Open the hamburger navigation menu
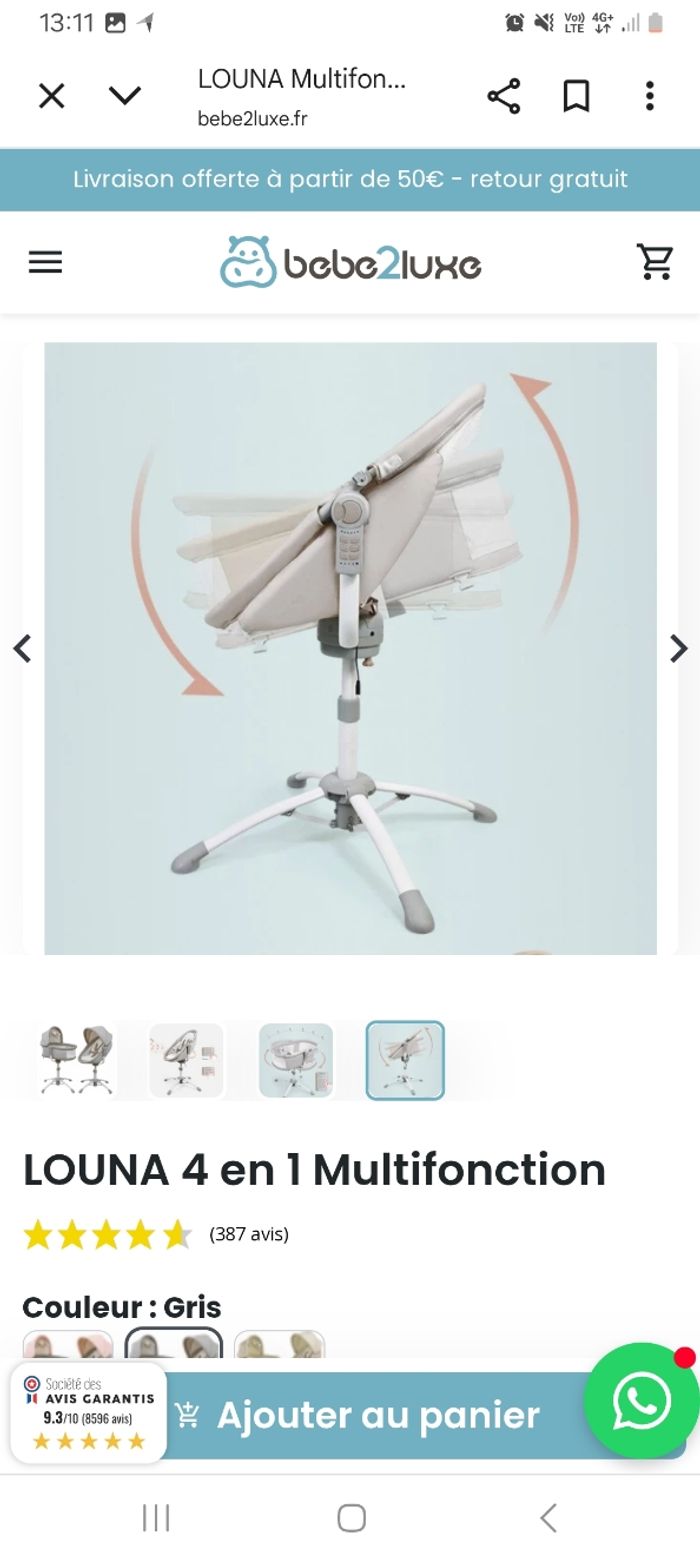Screen dimensions: 700x1560 point(45,262)
